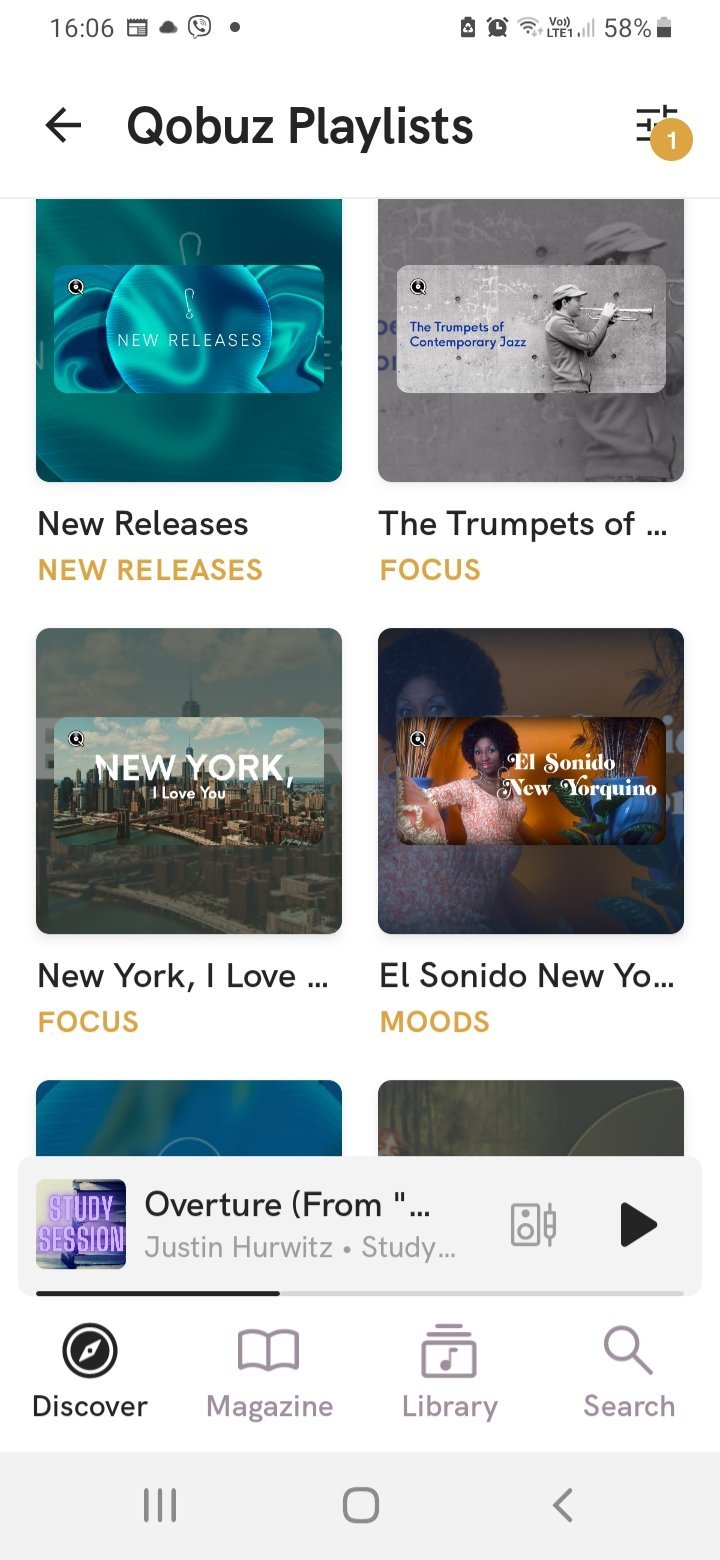Play the Overture track in mini player
The height and width of the screenshot is (1560, 720).
point(637,1225)
